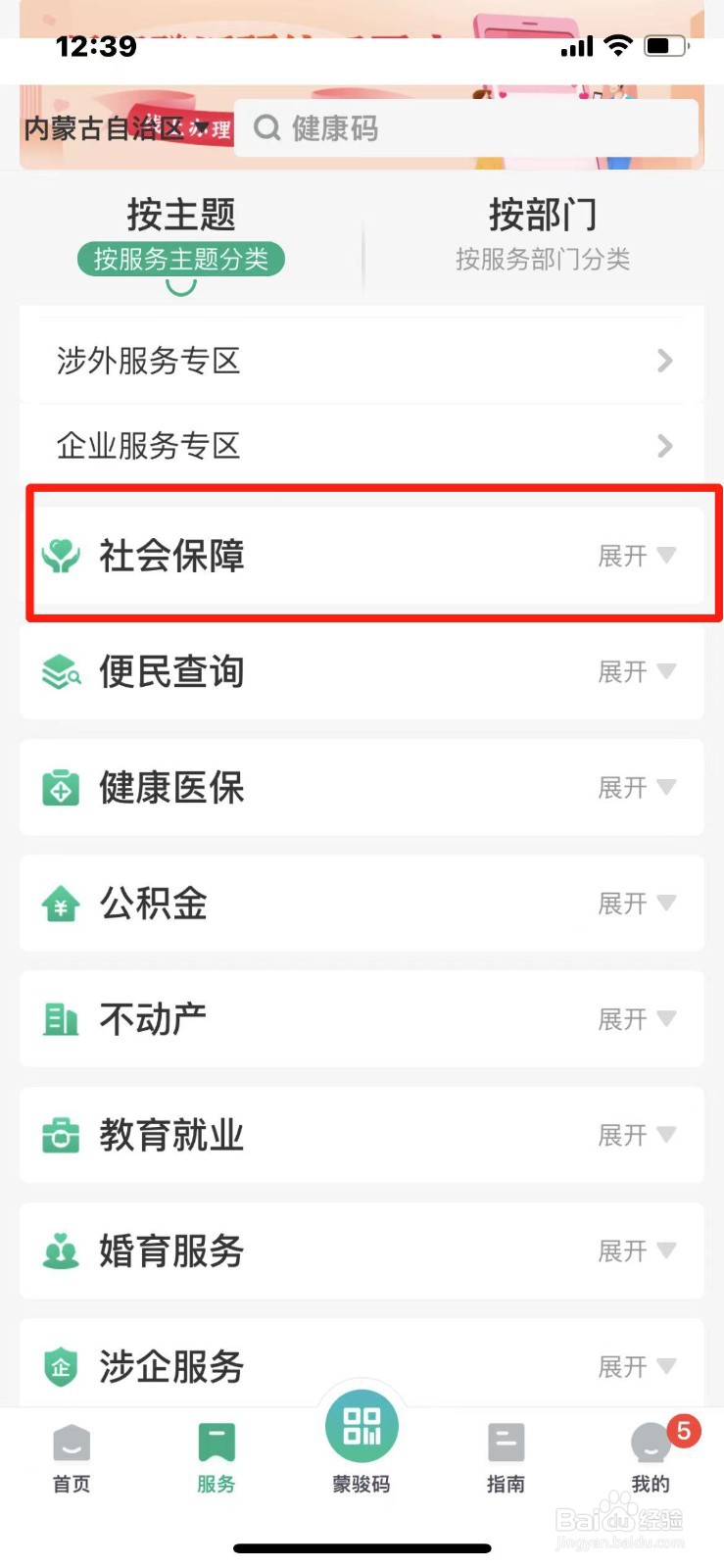Click the 不动产 building icon
This screenshot has height=1568, width=724.
click(x=61, y=1019)
